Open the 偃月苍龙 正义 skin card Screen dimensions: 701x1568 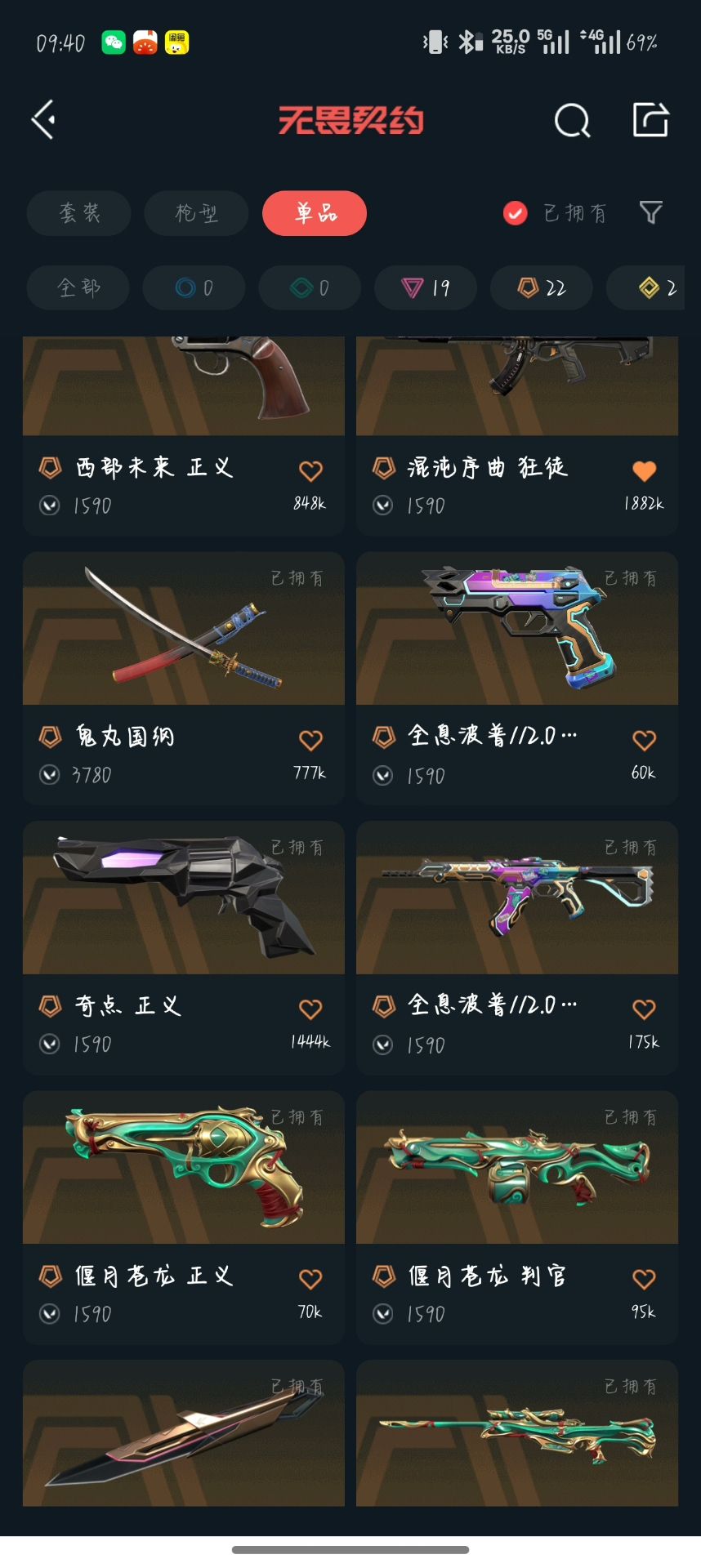[x=184, y=1168]
